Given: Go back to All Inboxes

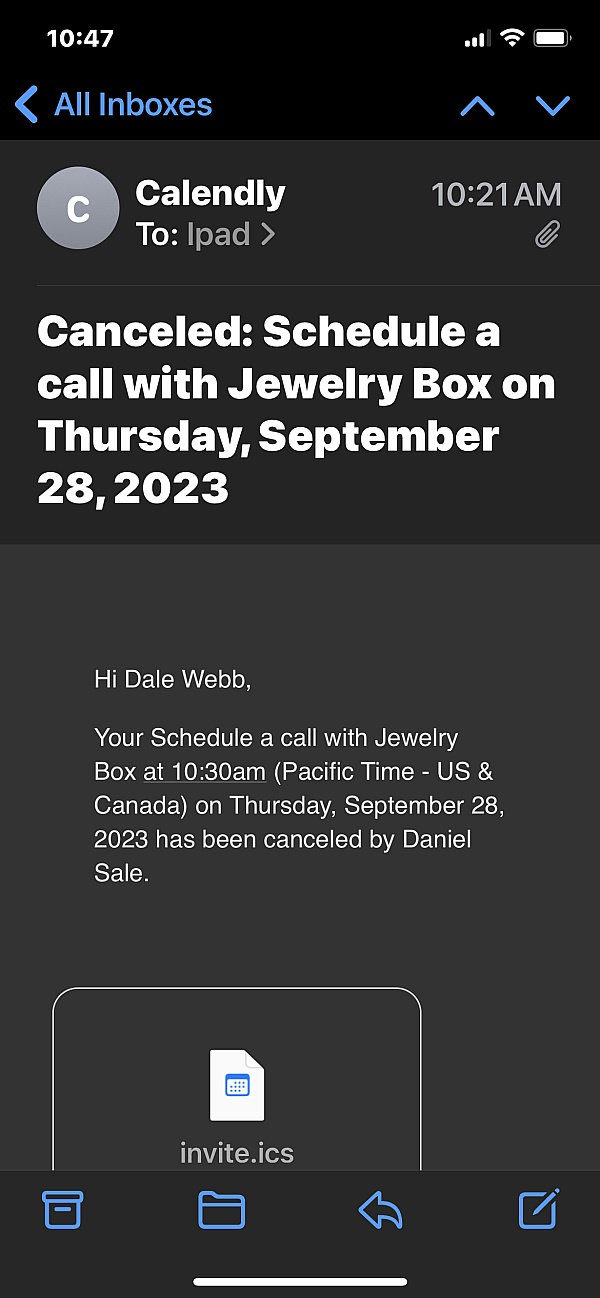Looking at the screenshot, I should point(114,105).
